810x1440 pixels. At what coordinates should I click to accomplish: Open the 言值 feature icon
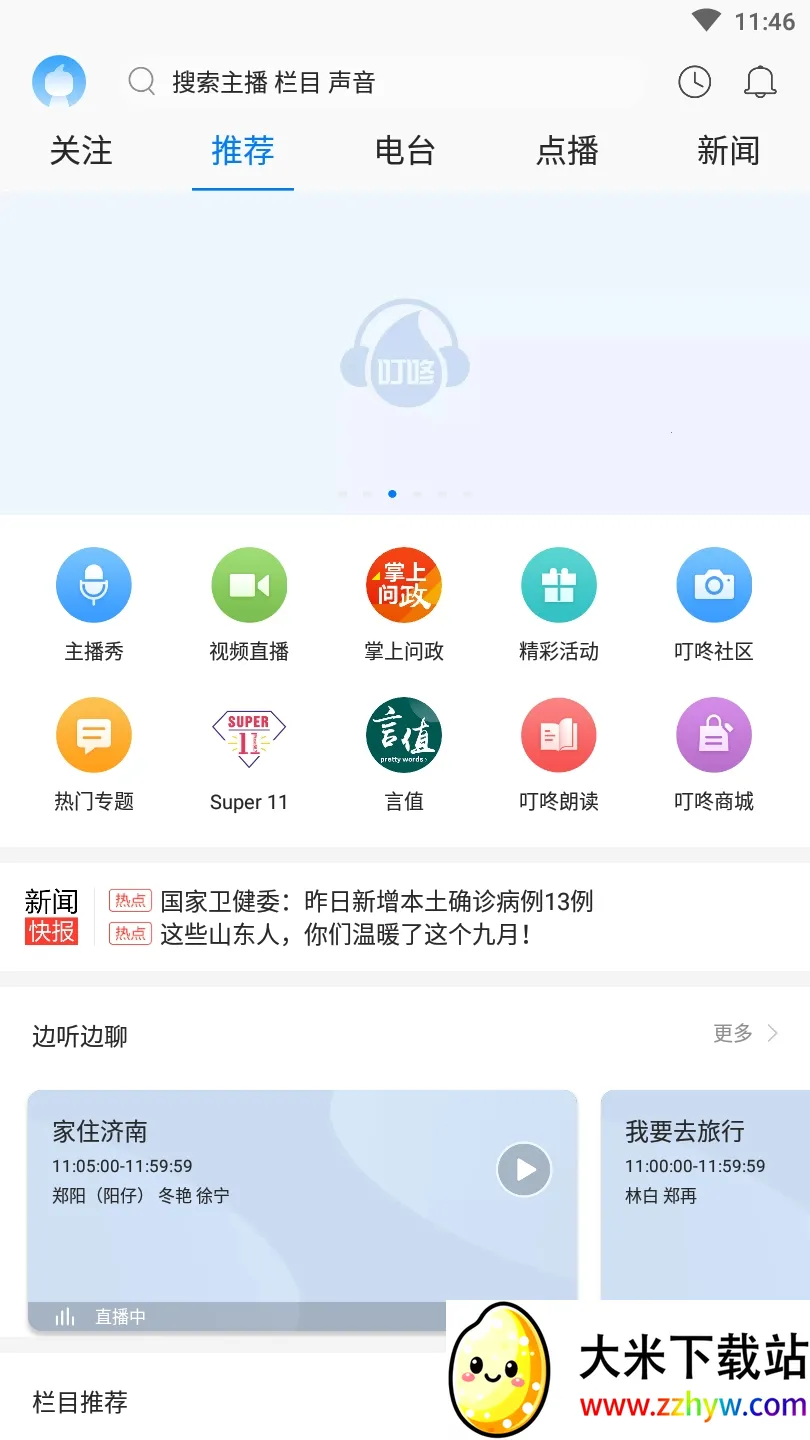click(404, 735)
